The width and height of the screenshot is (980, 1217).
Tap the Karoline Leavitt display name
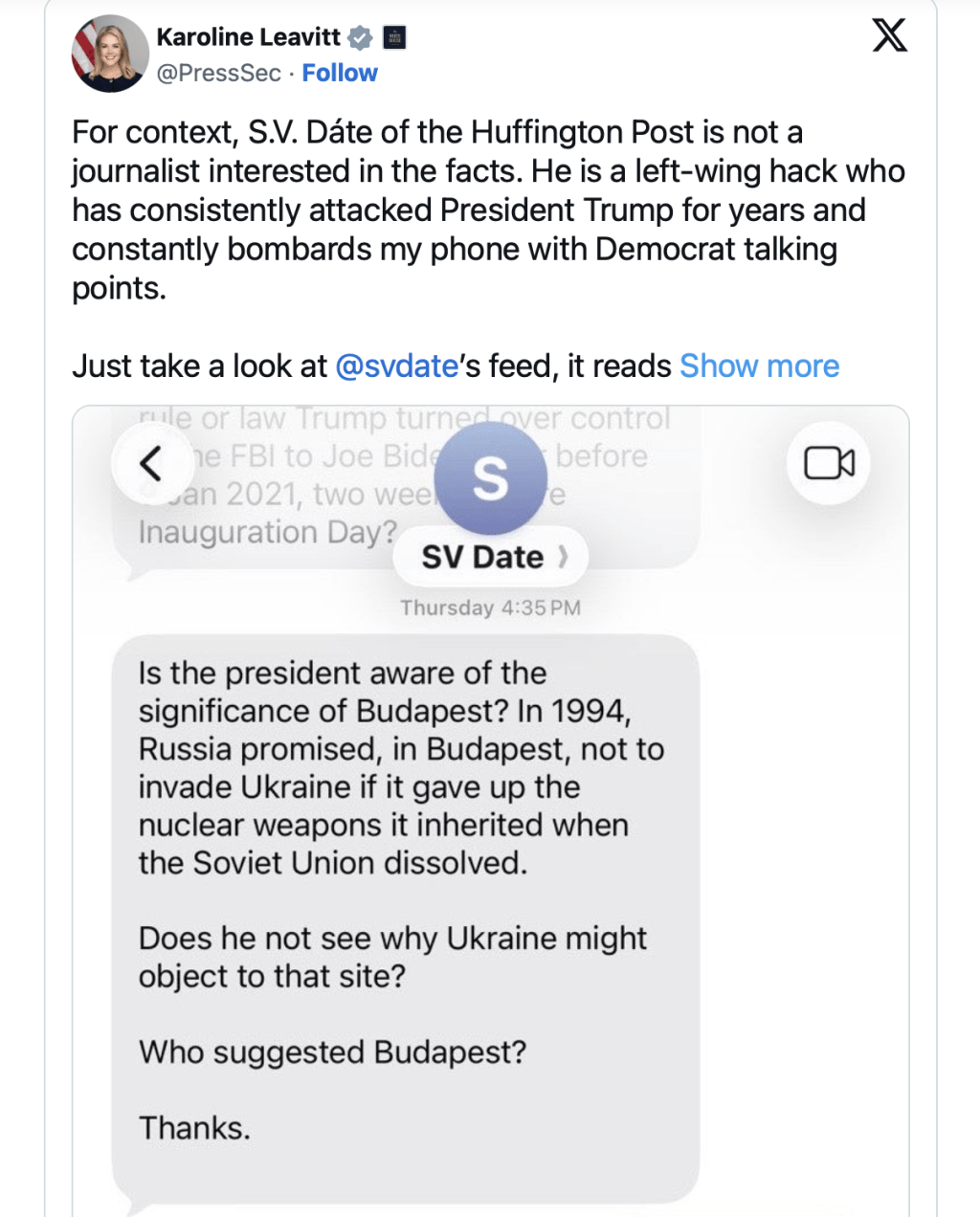248,37
